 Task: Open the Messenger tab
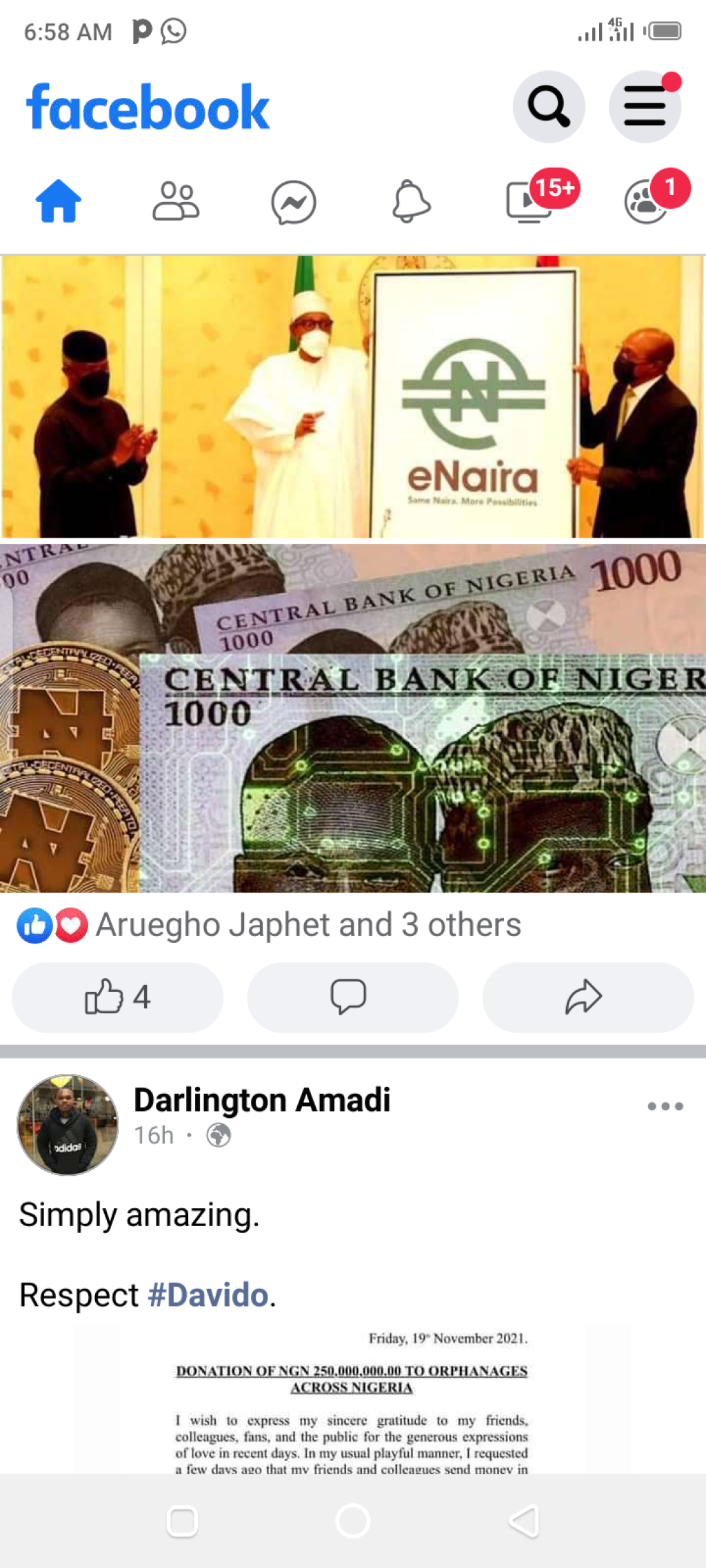294,203
